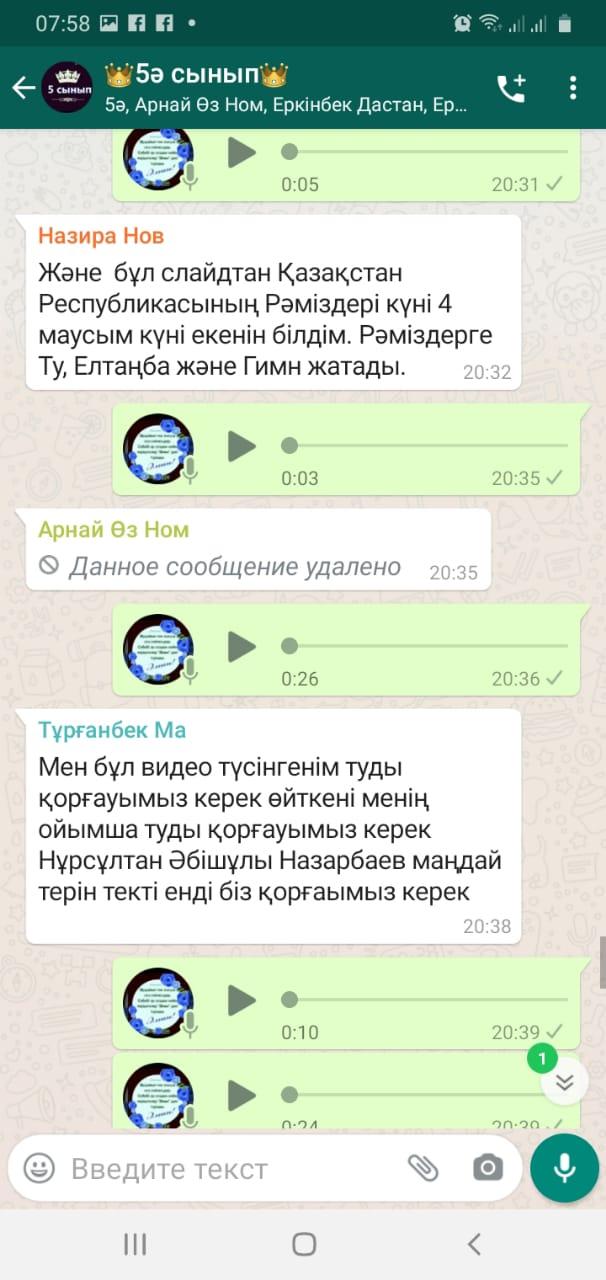Screen dimensions: 606x1280
Task: Focus the Введите текст message field
Action: [230, 1168]
